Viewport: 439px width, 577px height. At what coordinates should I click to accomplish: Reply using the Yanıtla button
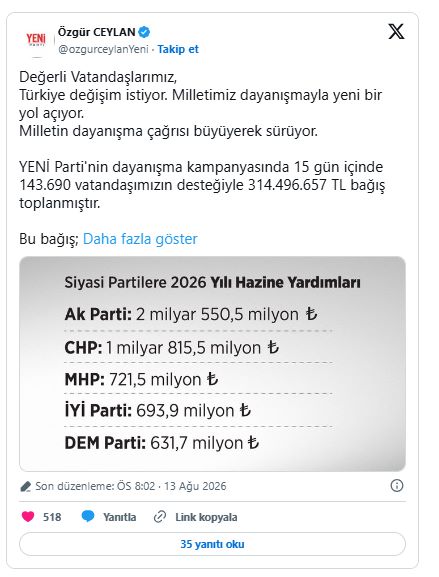[109, 517]
